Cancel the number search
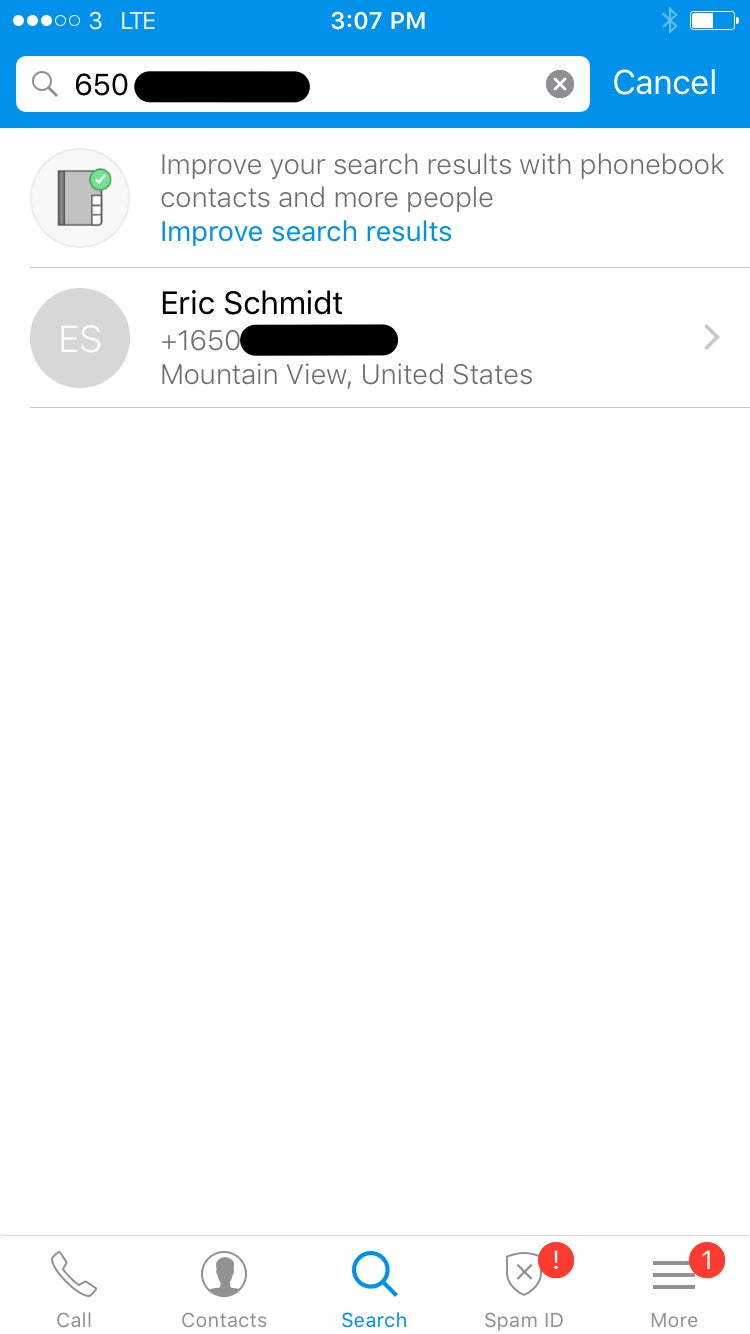Screen dimensions: 750x1334 click(x=664, y=83)
